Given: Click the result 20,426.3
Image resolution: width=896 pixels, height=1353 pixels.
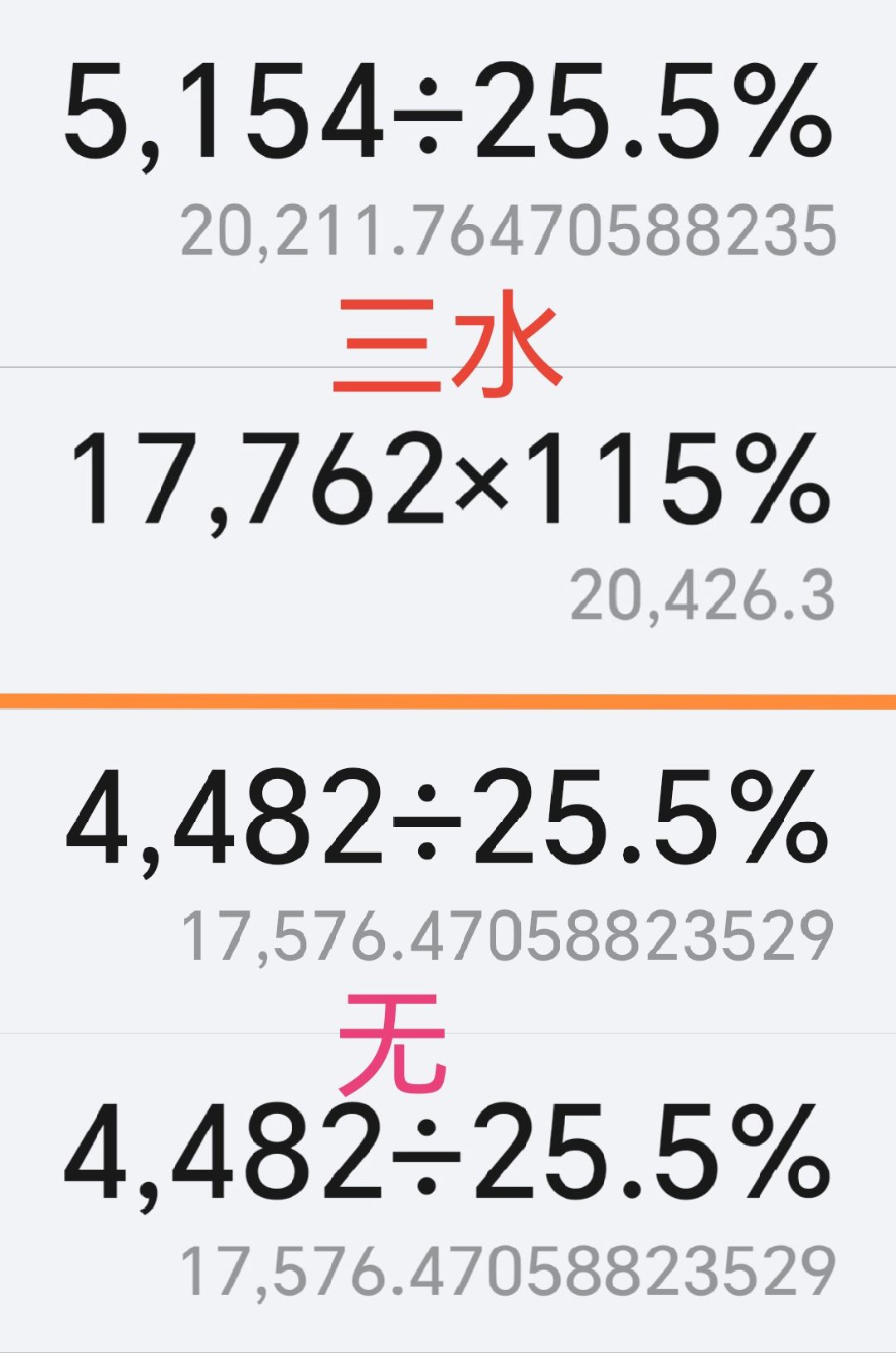Looking at the screenshot, I should tap(705, 597).
